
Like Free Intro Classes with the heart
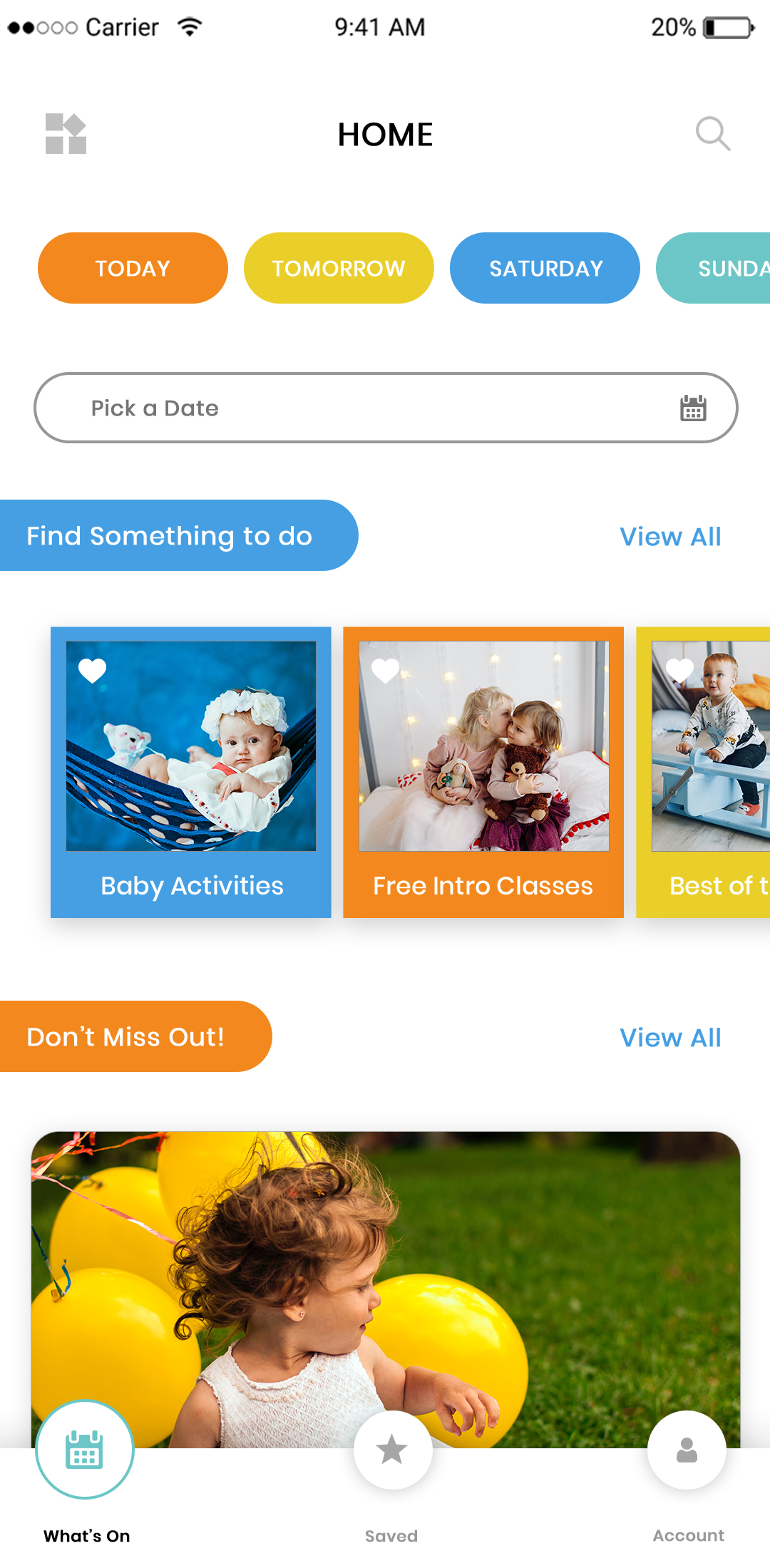click(386, 670)
